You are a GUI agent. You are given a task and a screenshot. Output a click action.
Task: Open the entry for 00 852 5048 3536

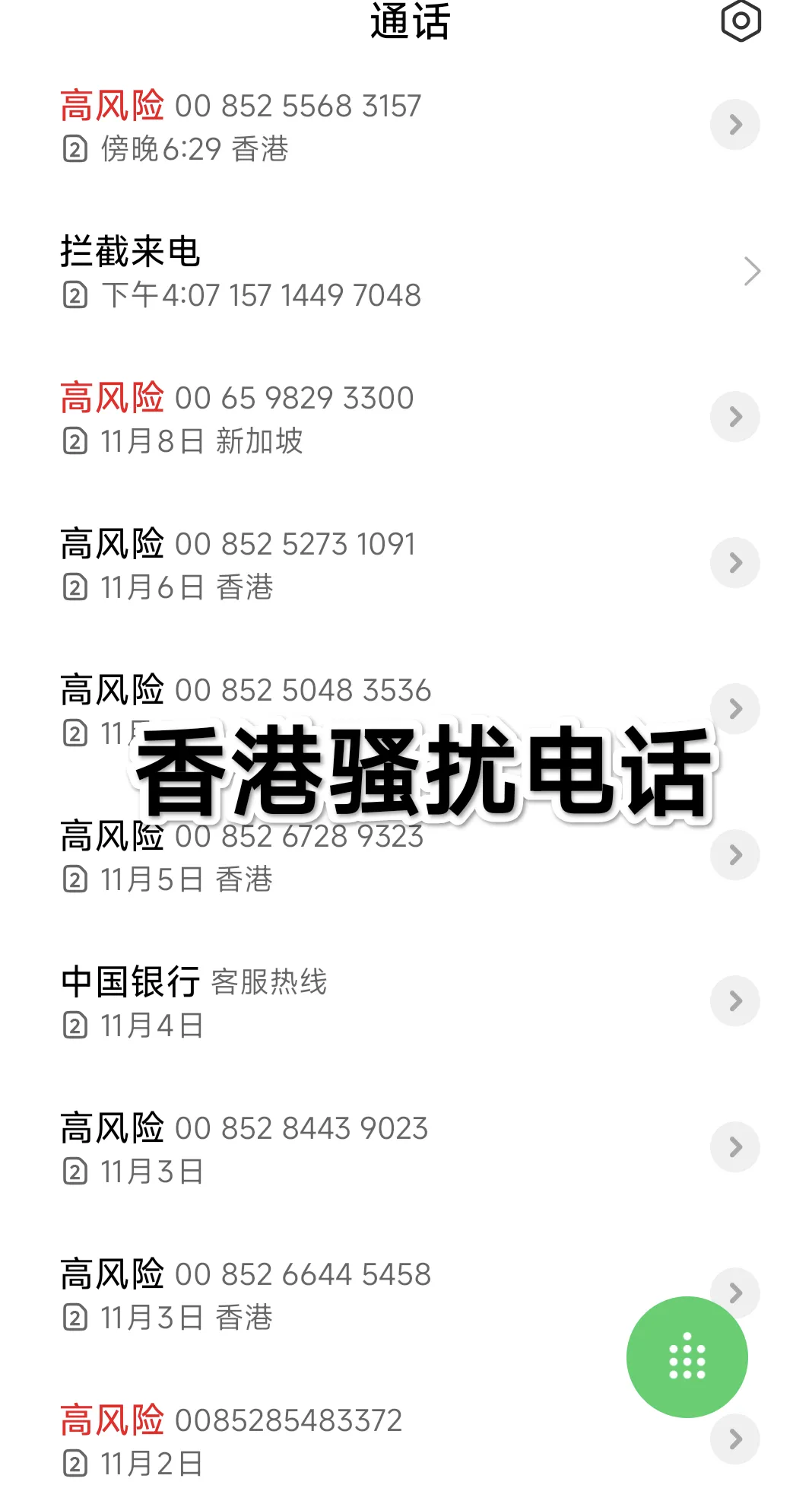point(304,689)
